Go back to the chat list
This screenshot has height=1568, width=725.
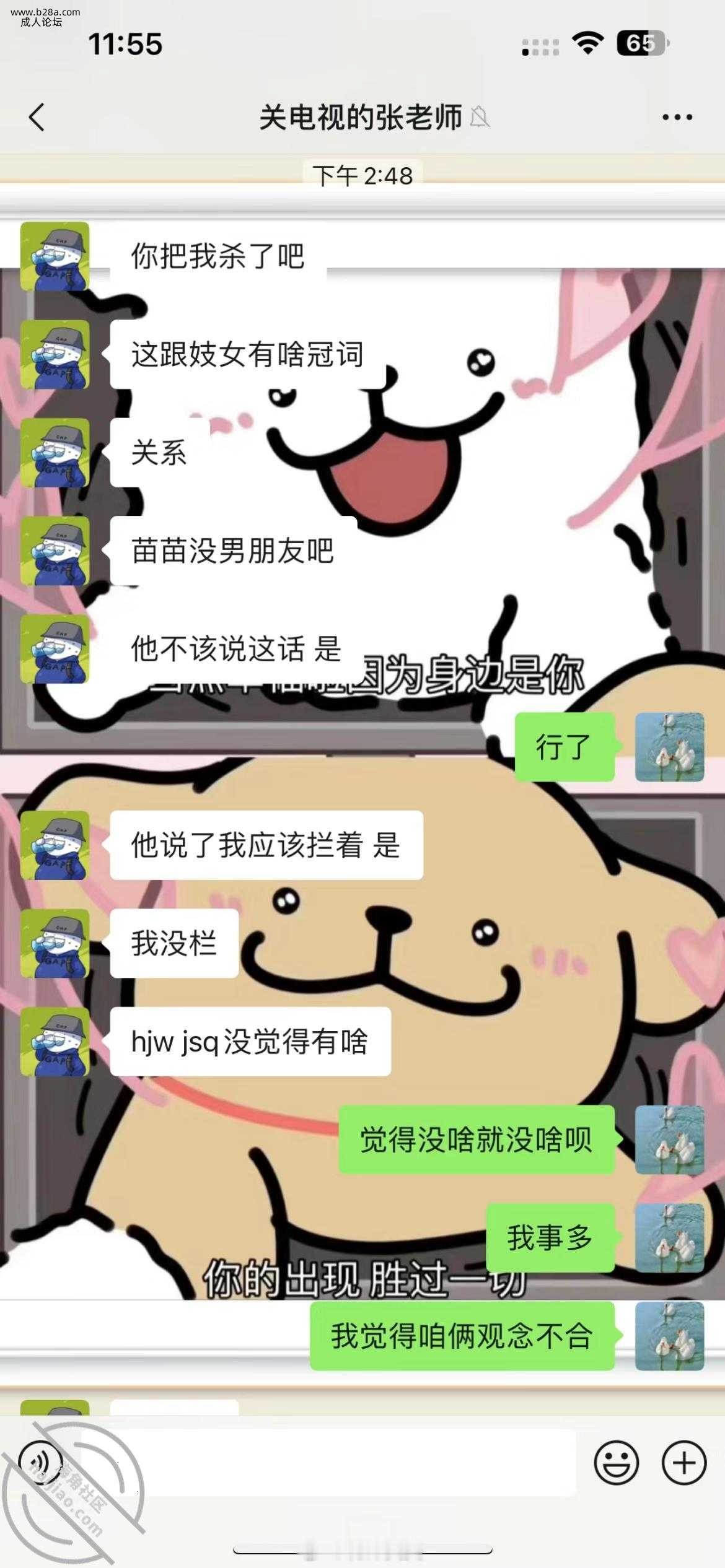click(37, 117)
